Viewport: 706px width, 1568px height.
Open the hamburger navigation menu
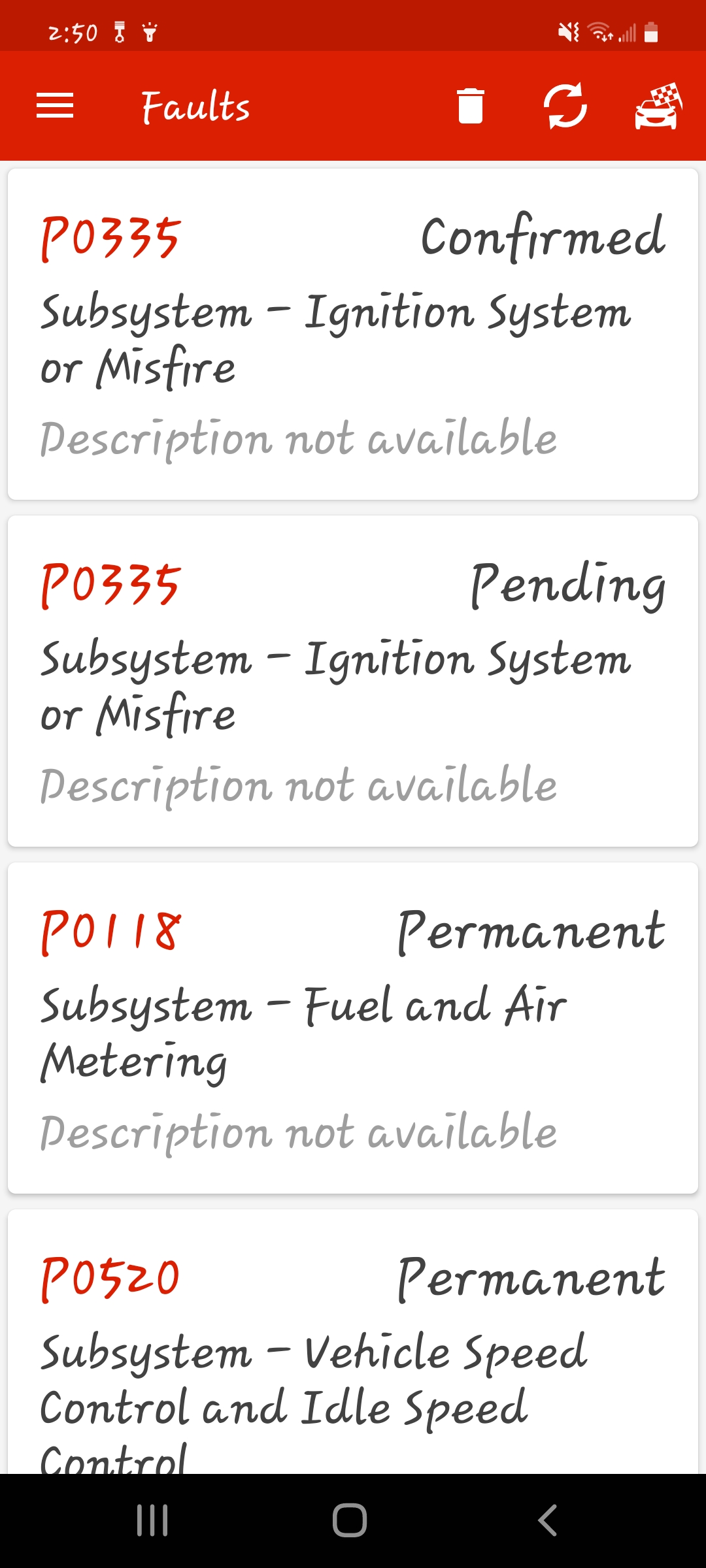coord(55,106)
